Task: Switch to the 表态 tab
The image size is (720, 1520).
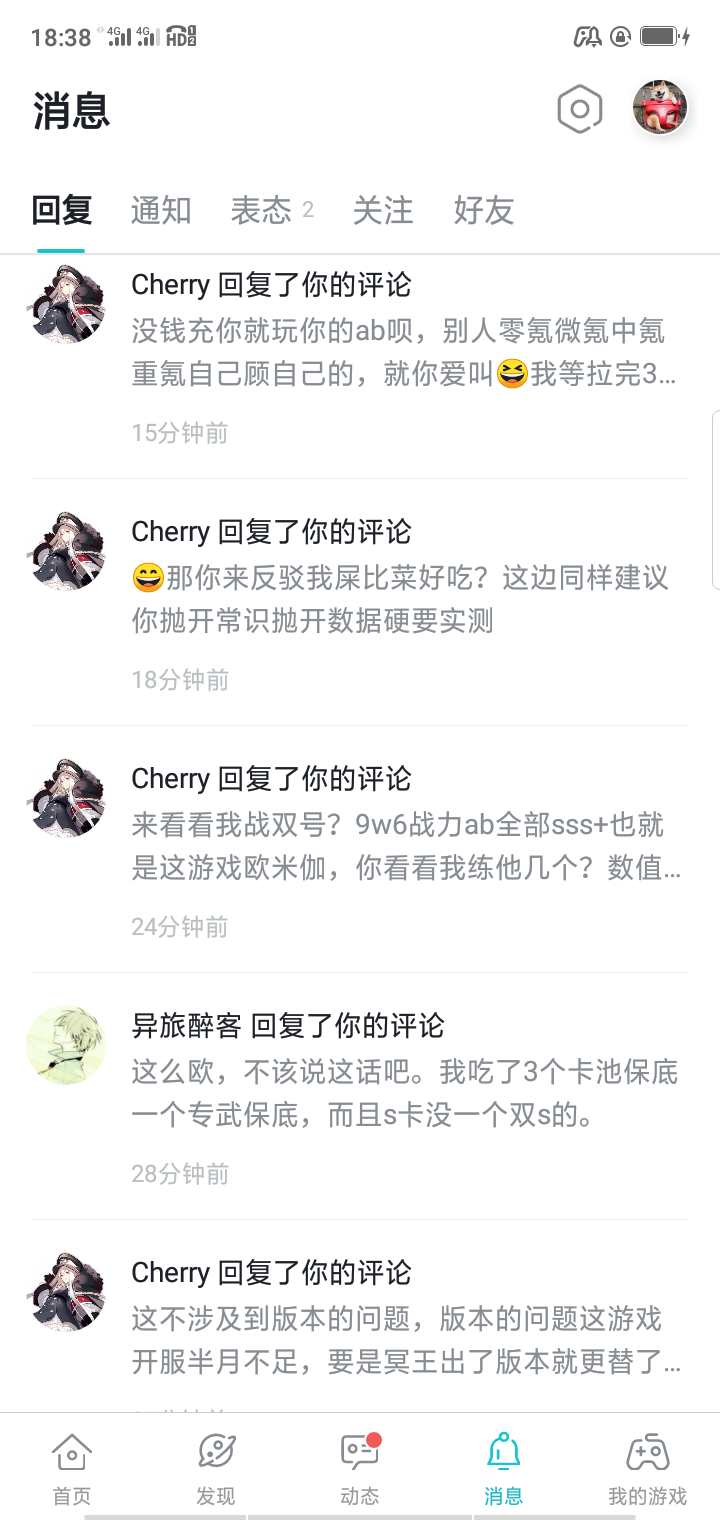Action: [x=262, y=210]
